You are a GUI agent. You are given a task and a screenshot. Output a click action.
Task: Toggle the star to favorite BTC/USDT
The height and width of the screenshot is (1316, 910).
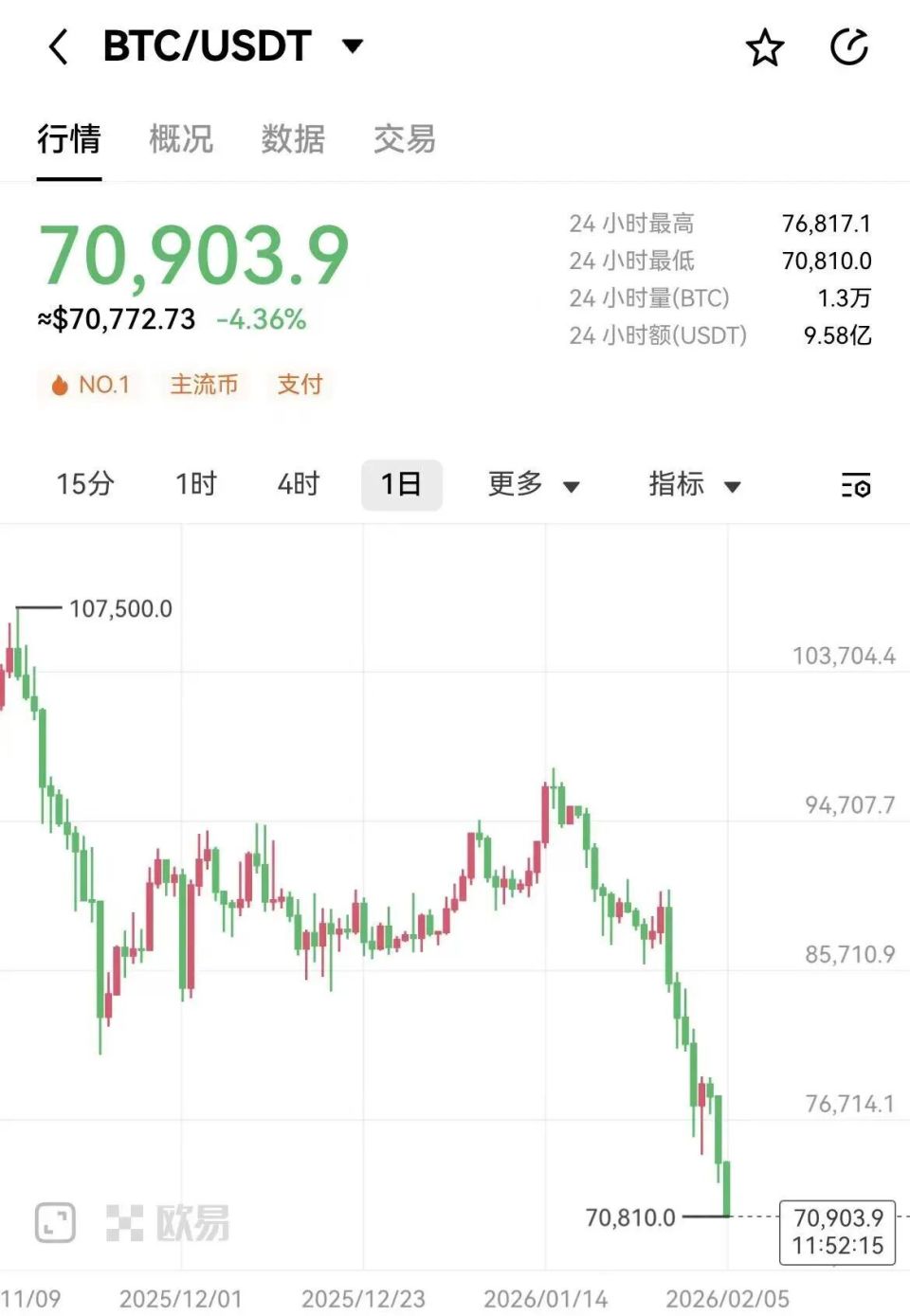(x=764, y=47)
